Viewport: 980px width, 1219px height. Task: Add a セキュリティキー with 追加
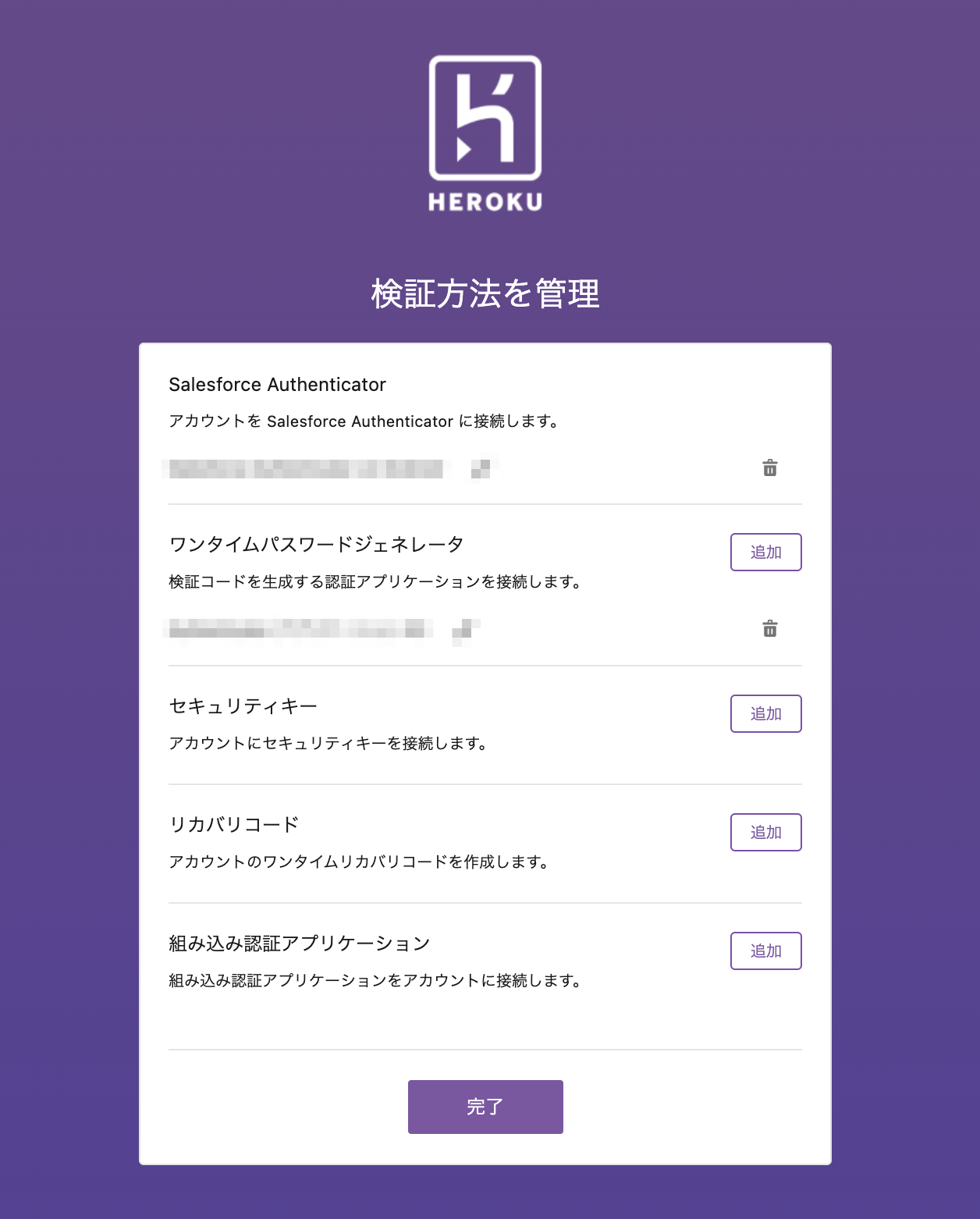pos(765,714)
